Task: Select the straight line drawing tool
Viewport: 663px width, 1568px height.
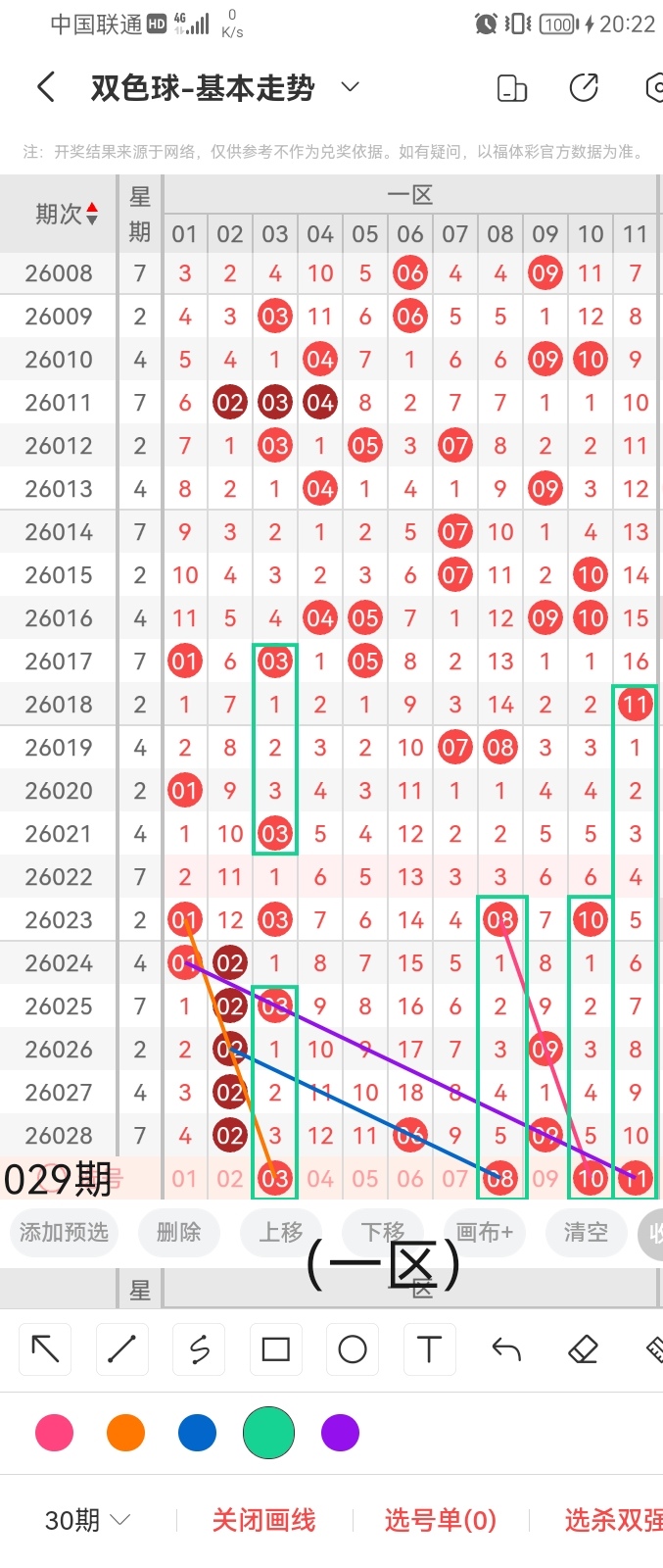Action: (x=122, y=1349)
